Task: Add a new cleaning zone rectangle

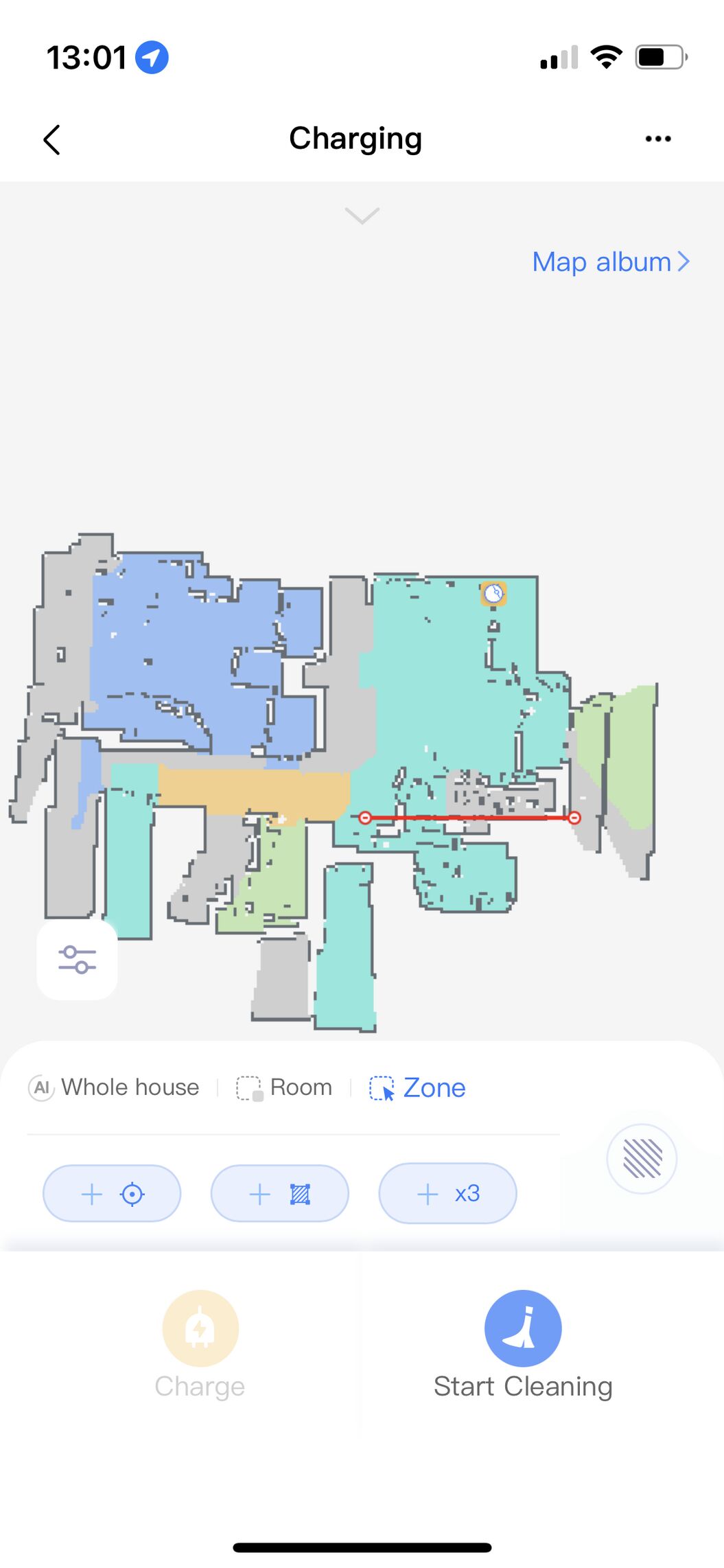Action: 279,1194
